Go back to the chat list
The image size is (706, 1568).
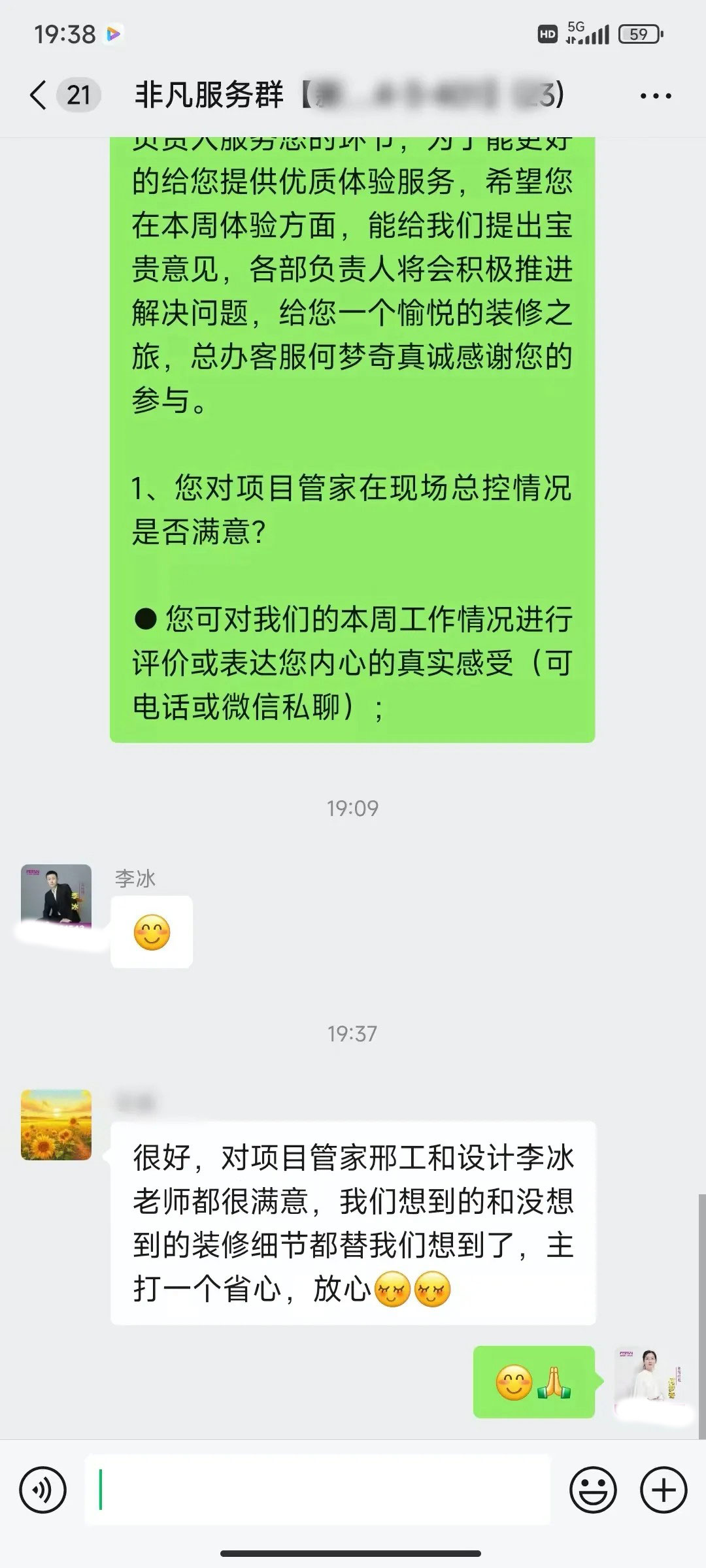point(39,95)
